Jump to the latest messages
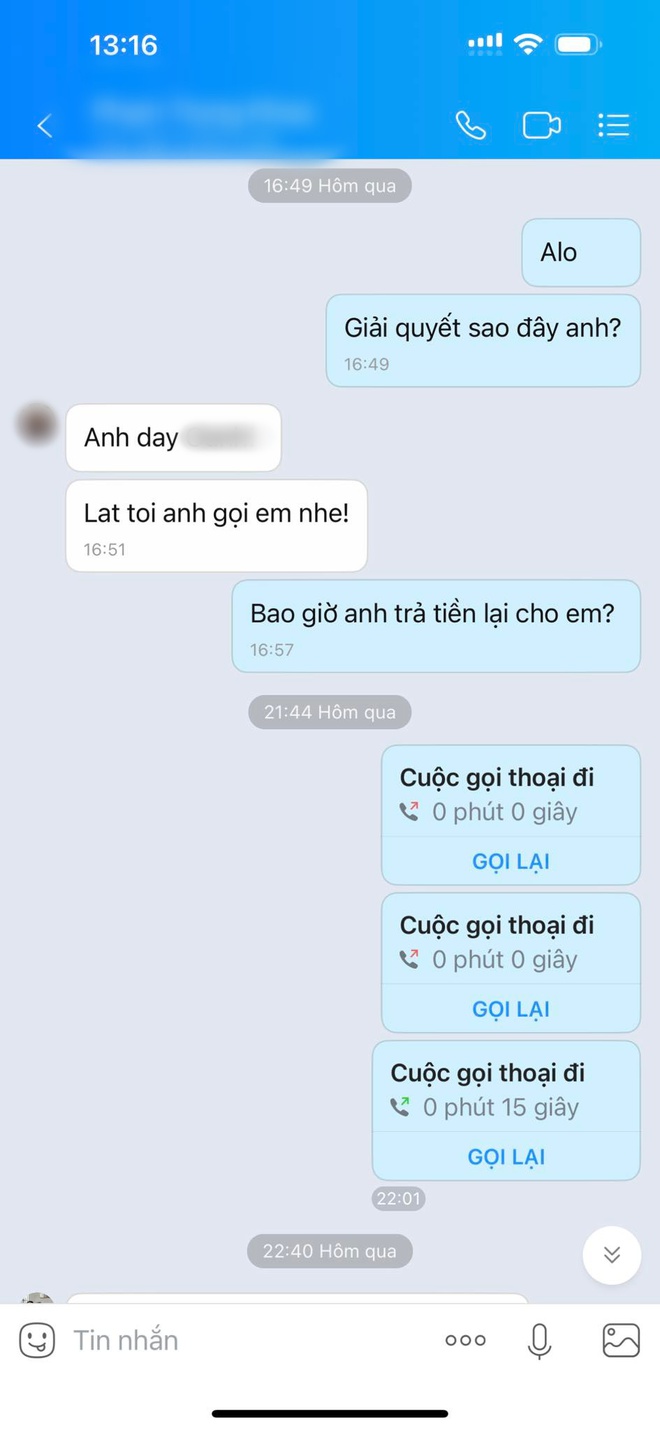This screenshot has width=660, height=1430. pos(611,1255)
